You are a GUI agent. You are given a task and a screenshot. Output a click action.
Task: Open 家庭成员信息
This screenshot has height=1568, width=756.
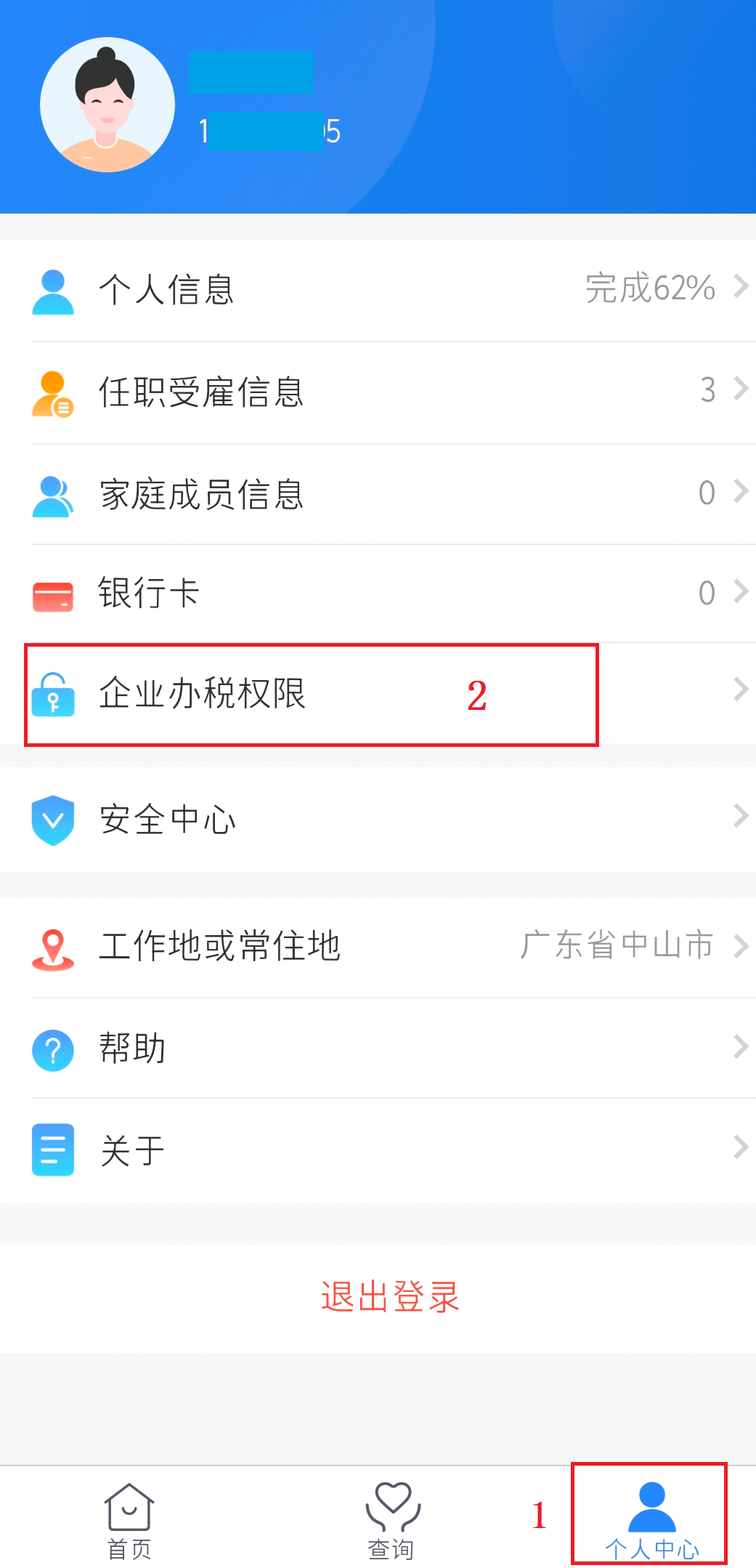click(378, 494)
